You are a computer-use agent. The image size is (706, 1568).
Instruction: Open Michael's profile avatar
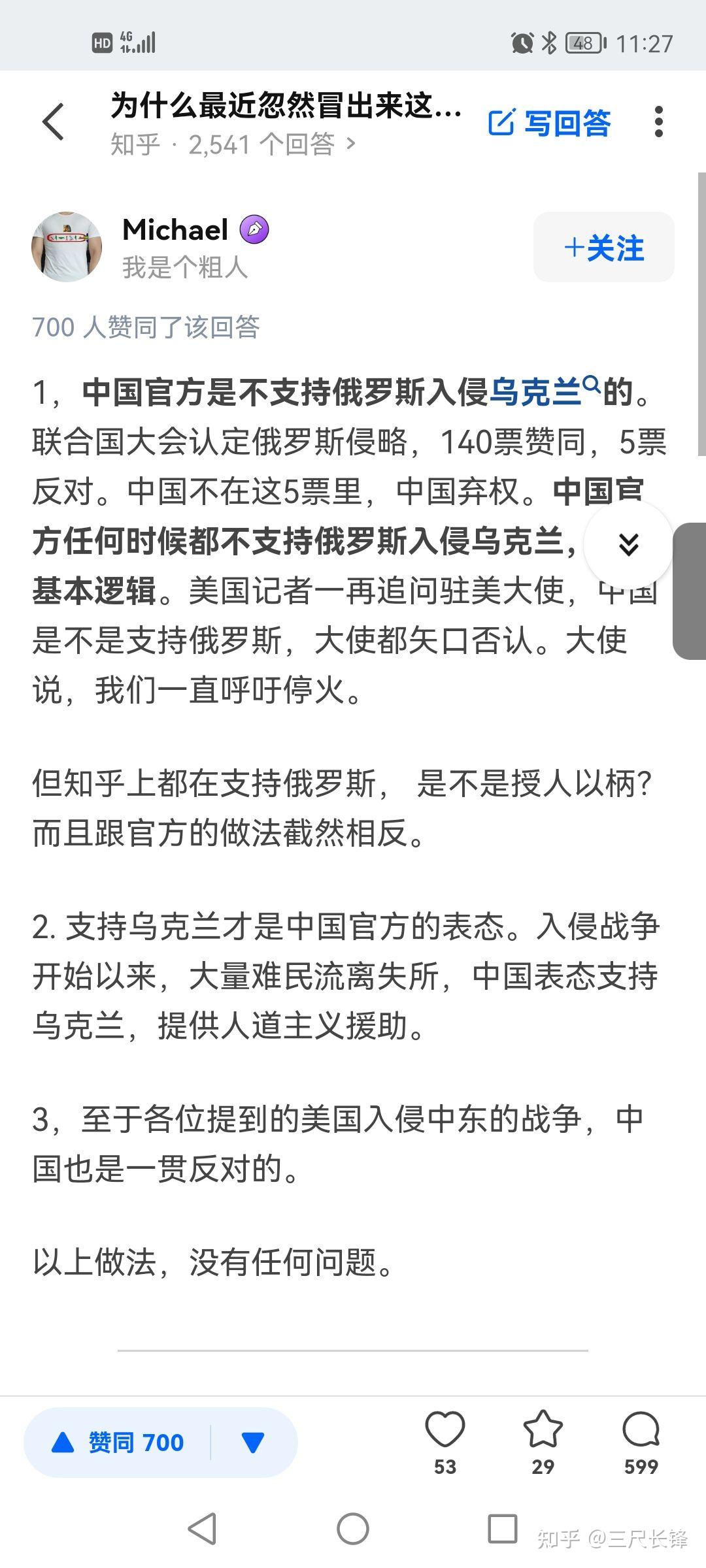click(x=67, y=247)
